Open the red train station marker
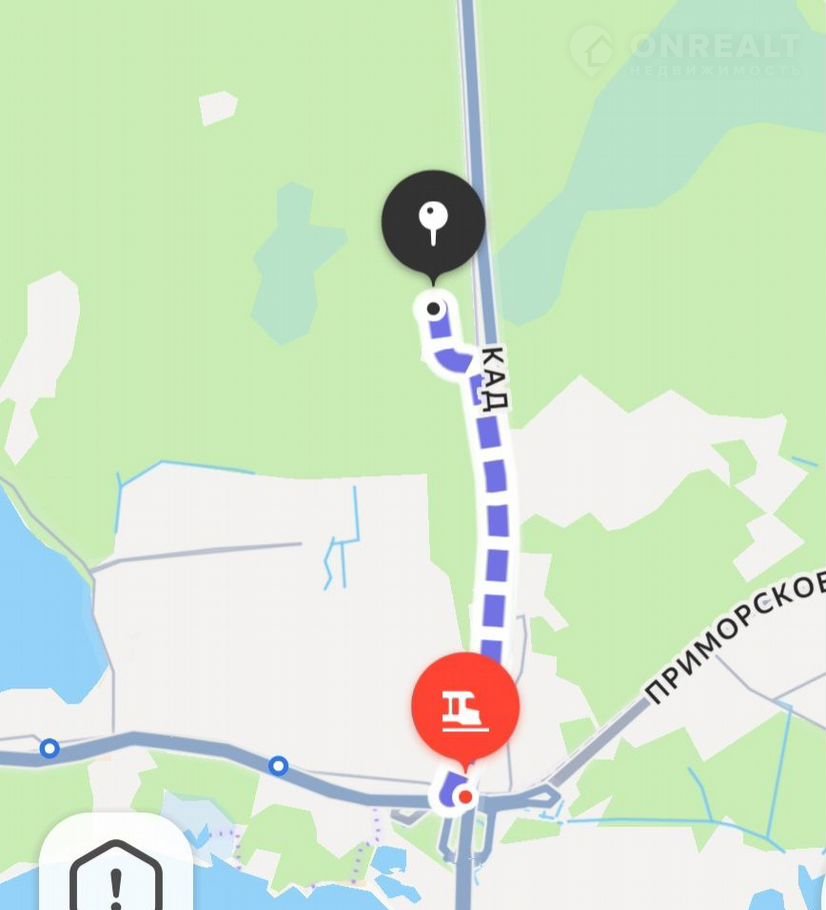This screenshot has height=910, width=826. pos(465,707)
